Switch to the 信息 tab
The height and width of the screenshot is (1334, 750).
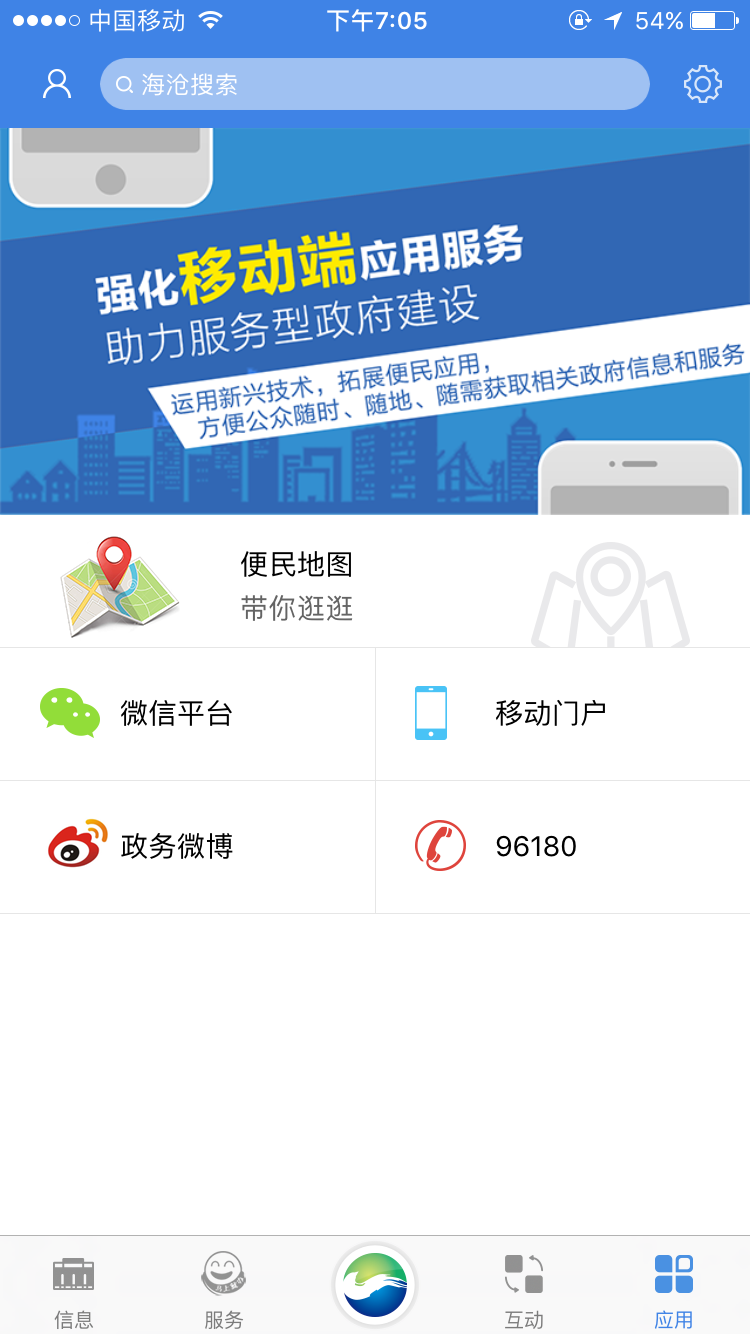[74, 1290]
